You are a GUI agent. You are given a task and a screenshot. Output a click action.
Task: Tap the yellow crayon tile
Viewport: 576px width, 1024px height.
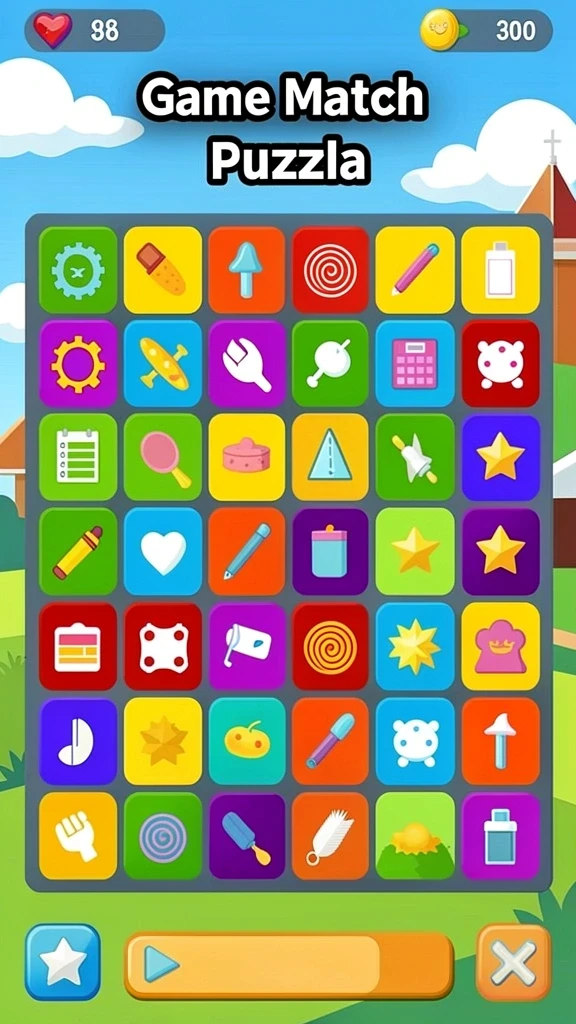tap(78, 552)
